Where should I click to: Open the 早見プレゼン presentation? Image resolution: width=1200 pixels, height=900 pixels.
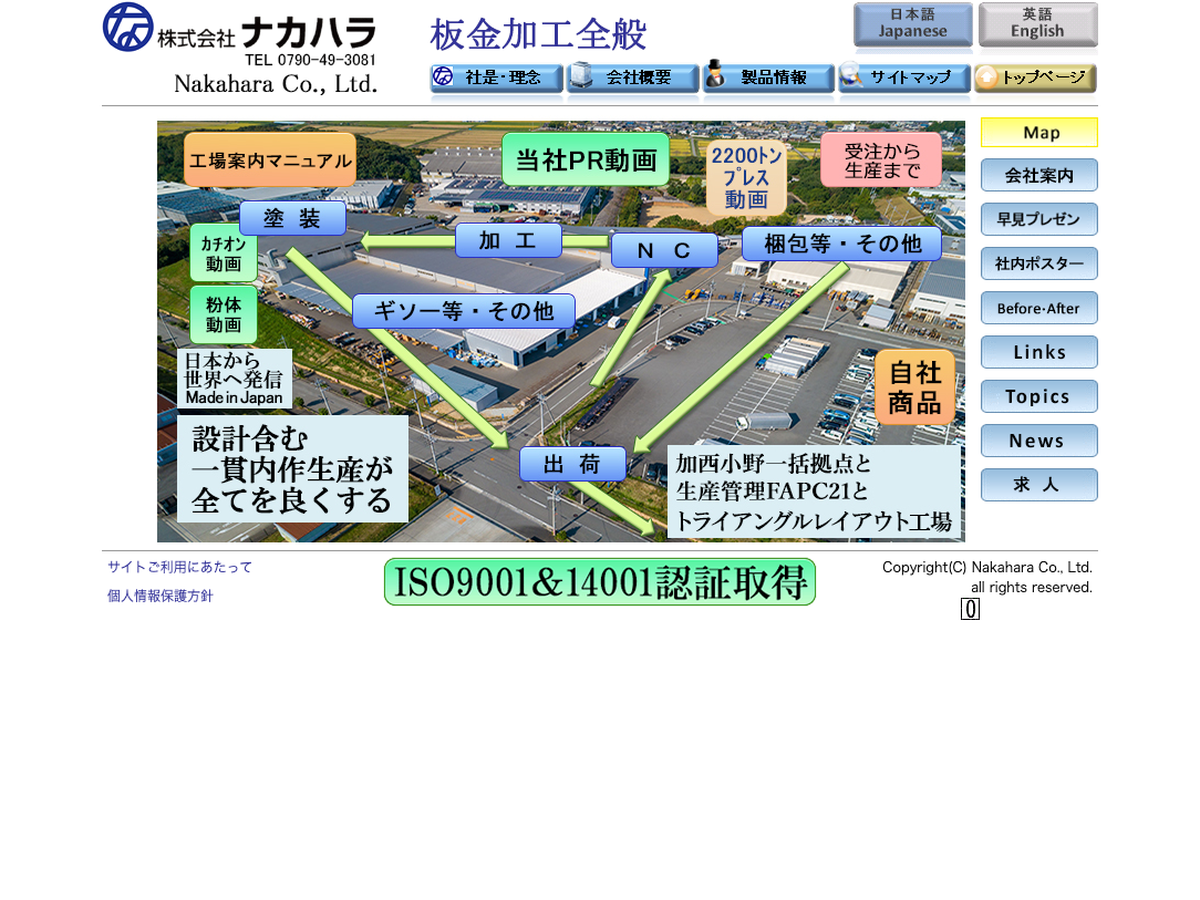(1039, 219)
